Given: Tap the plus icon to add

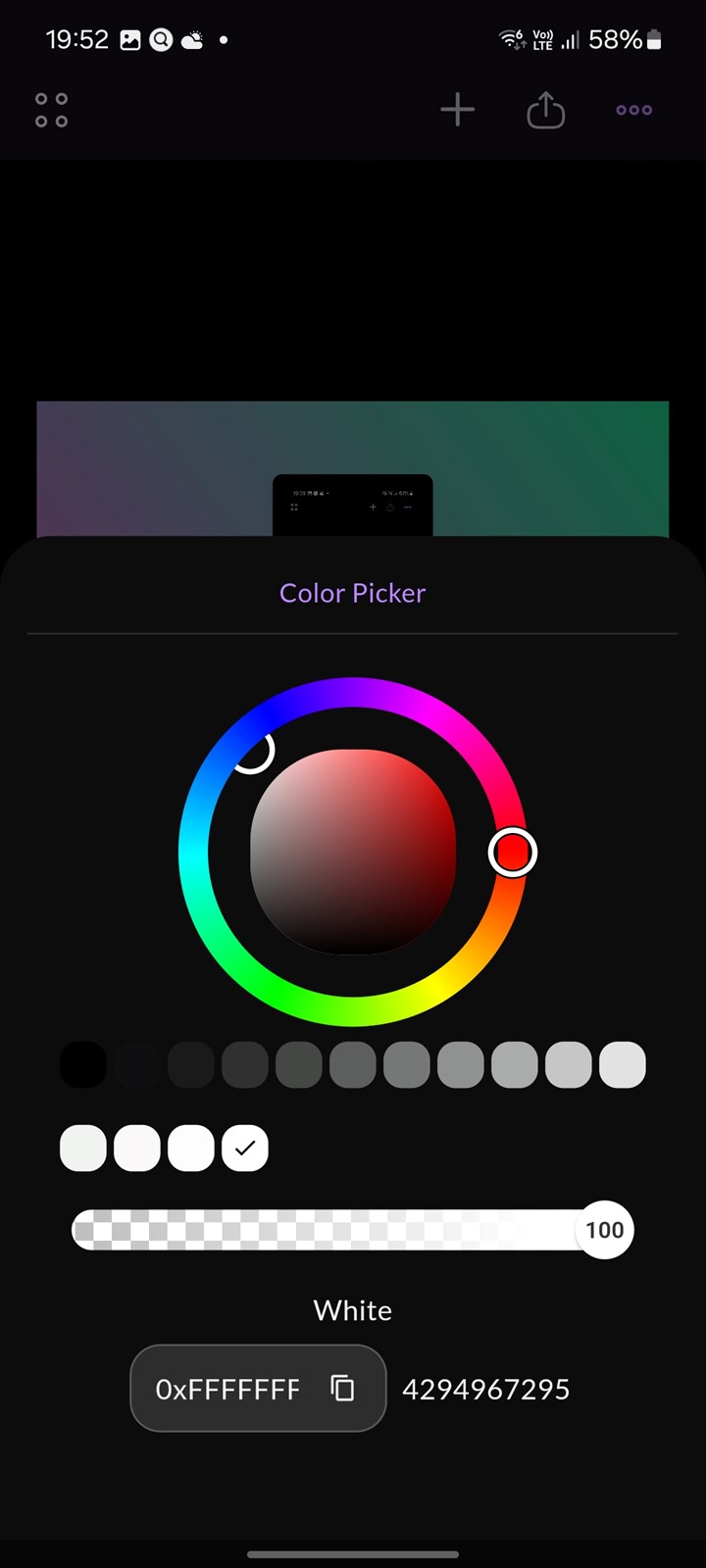Looking at the screenshot, I should (x=457, y=110).
